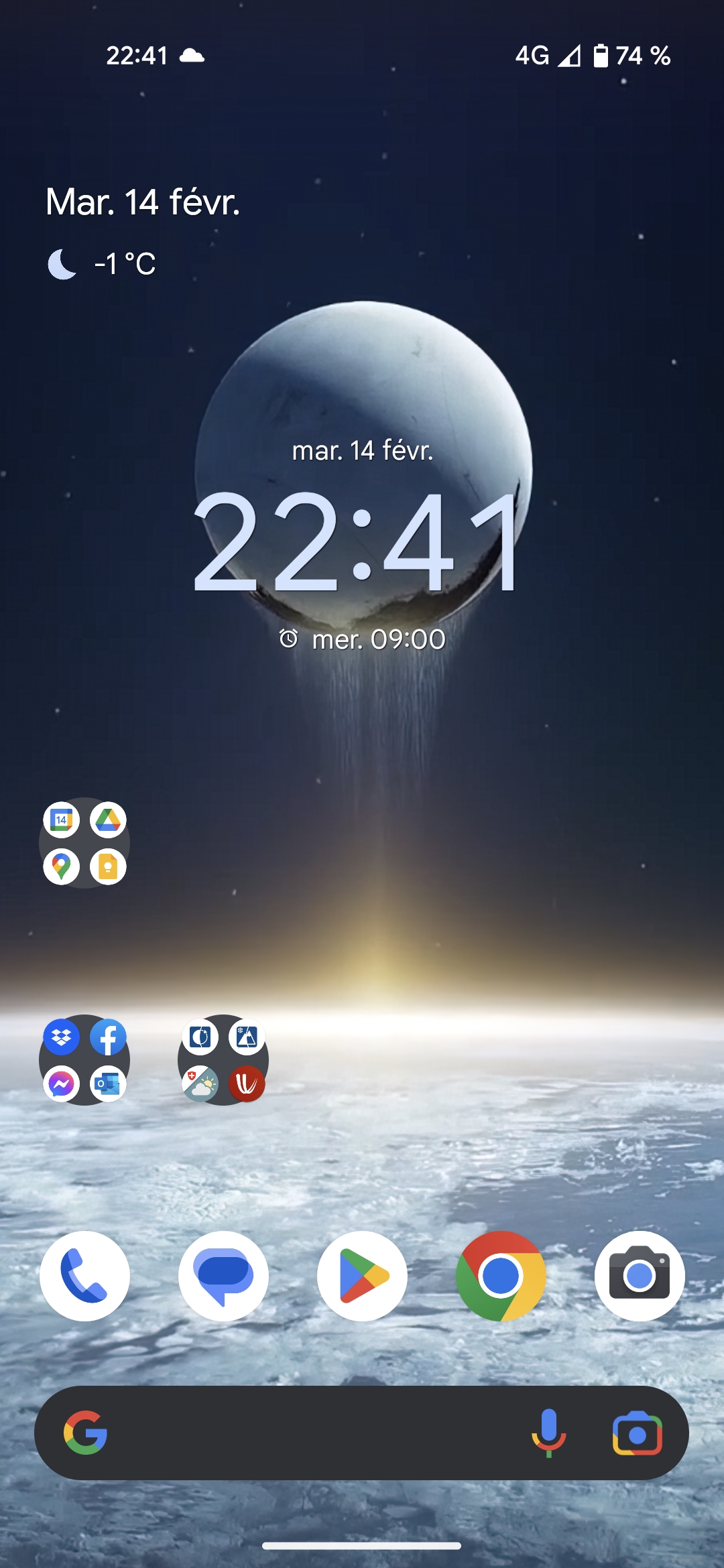
Task: Start a voice search with the microphone
Action: click(549, 1433)
